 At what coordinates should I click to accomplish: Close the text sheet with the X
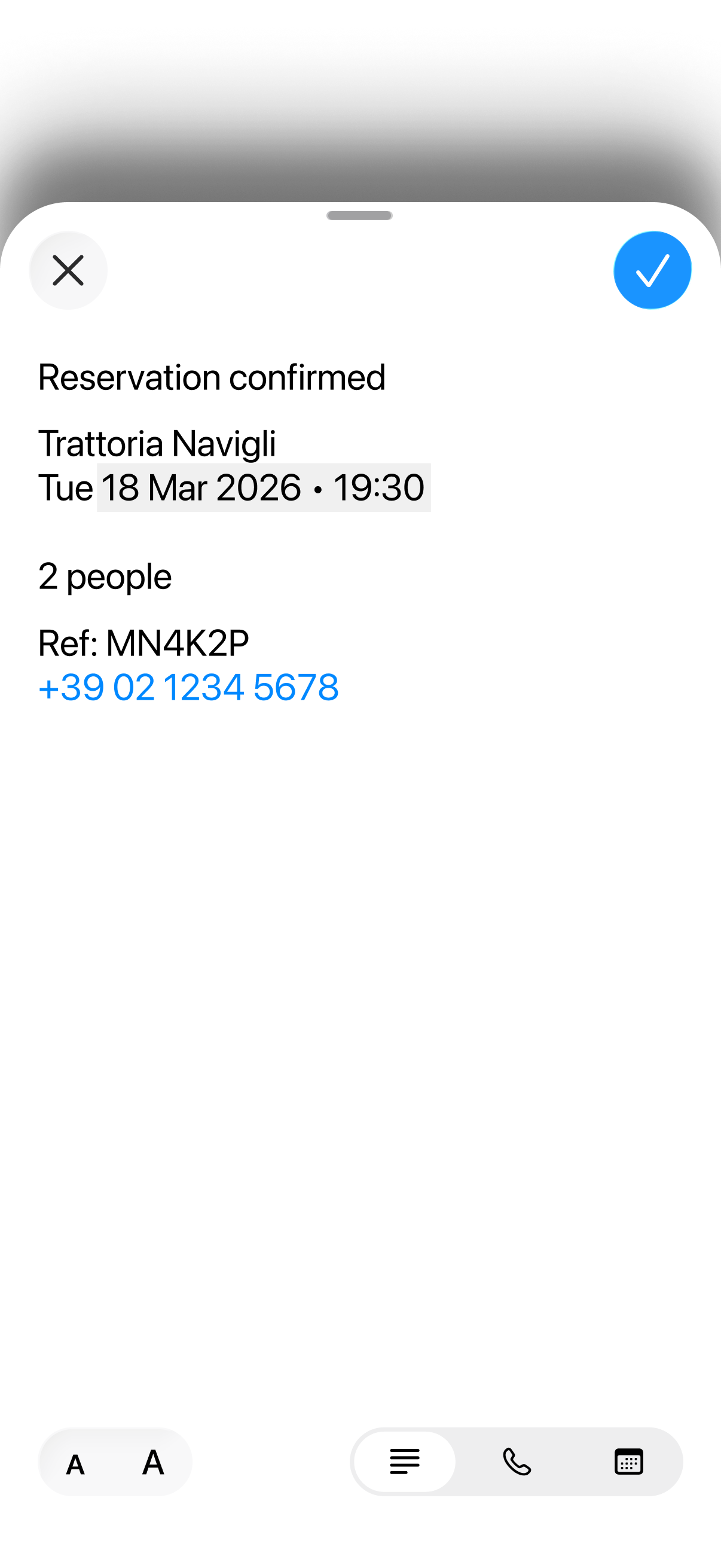68,270
